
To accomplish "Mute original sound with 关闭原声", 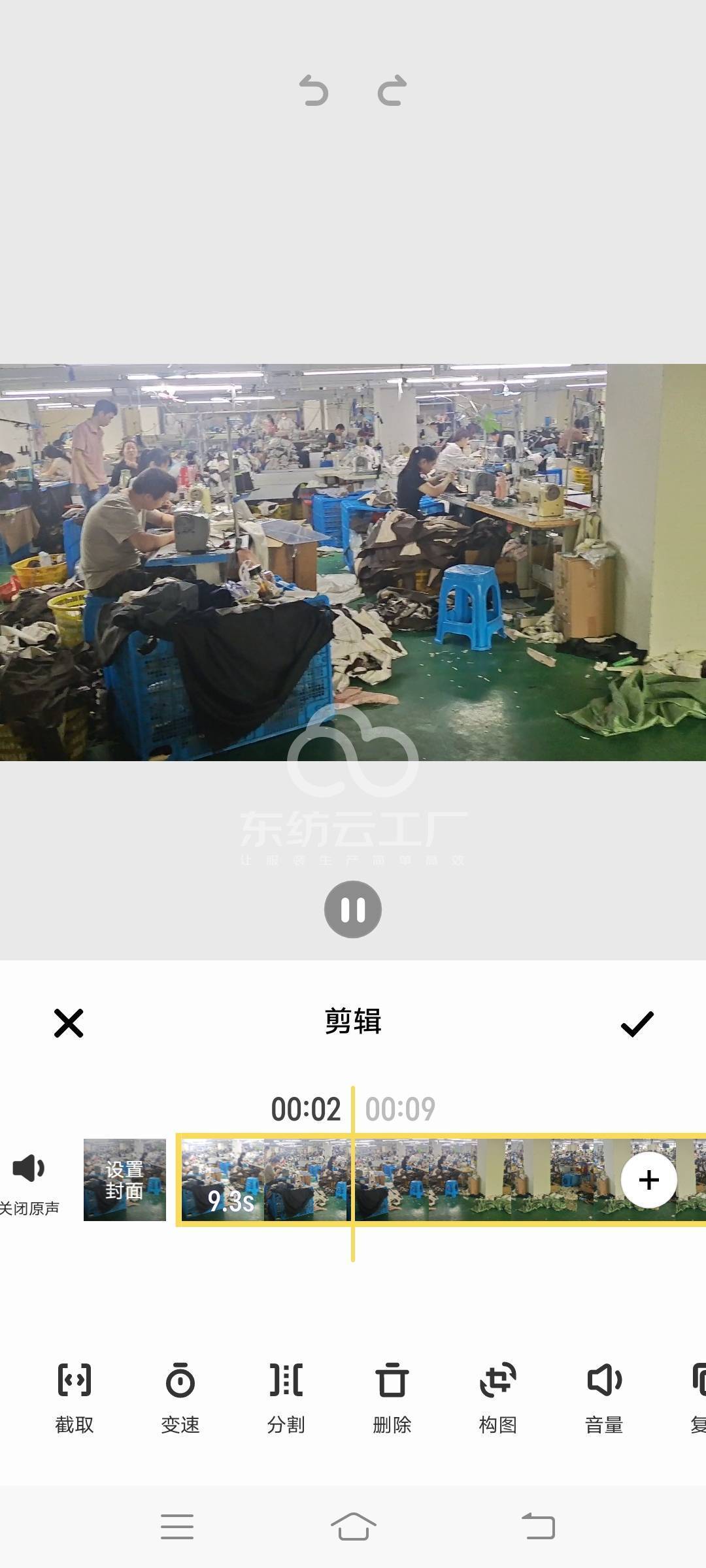I will 29,1181.
